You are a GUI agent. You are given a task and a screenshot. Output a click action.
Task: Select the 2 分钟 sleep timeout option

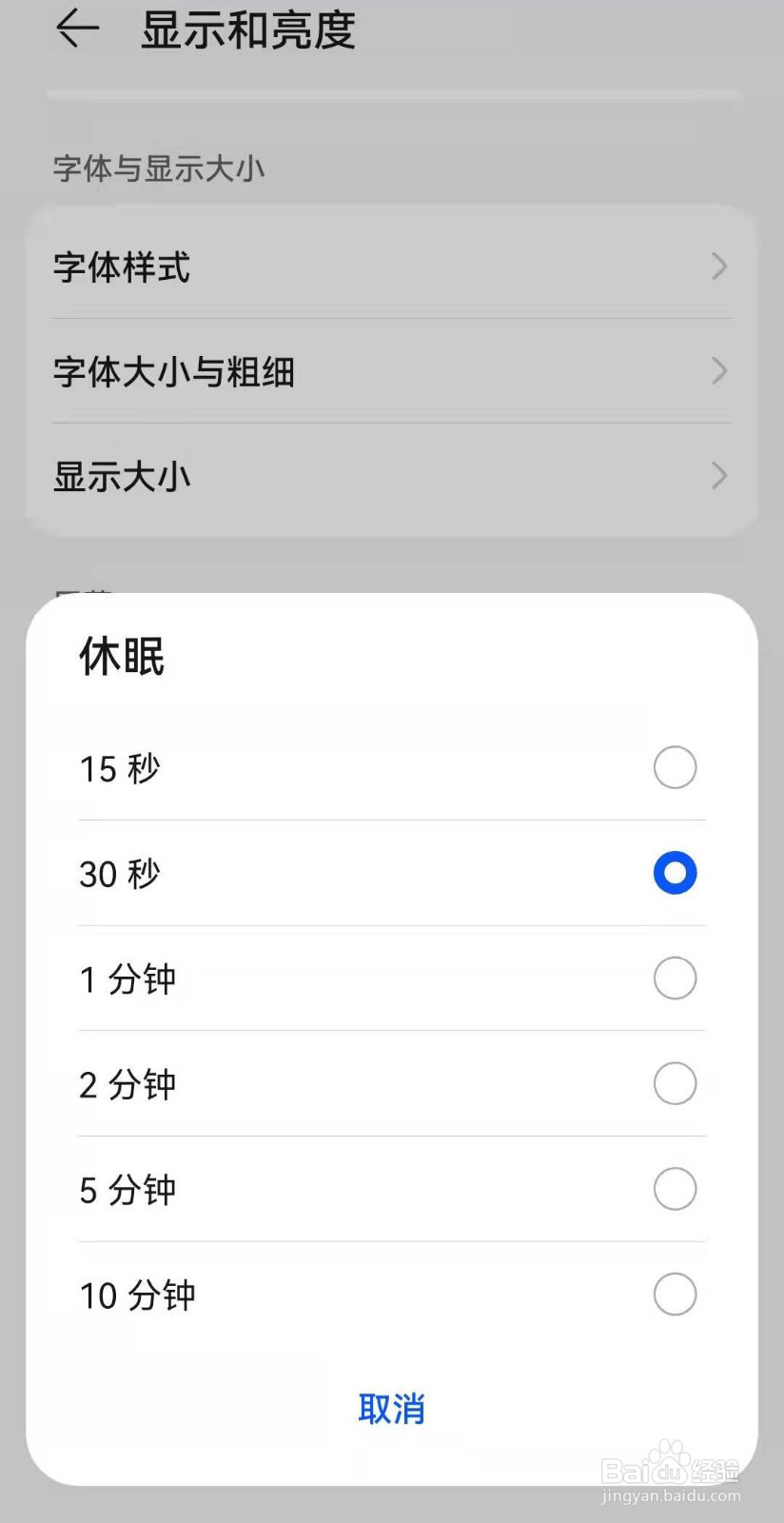point(675,1083)
